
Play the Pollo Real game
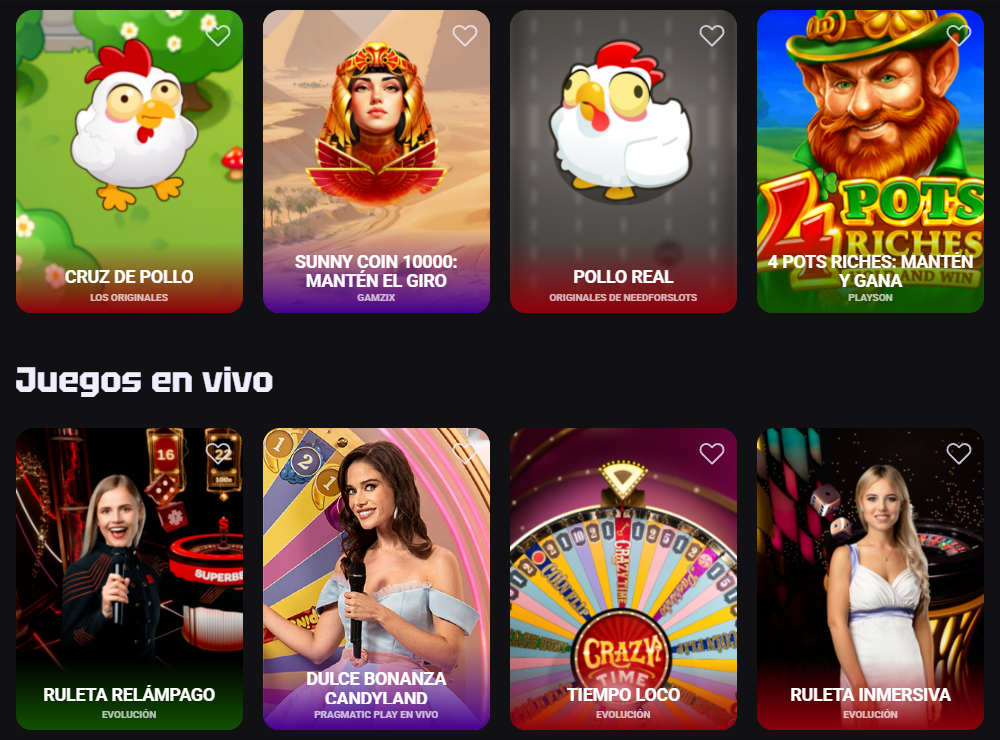pos(623,160)
